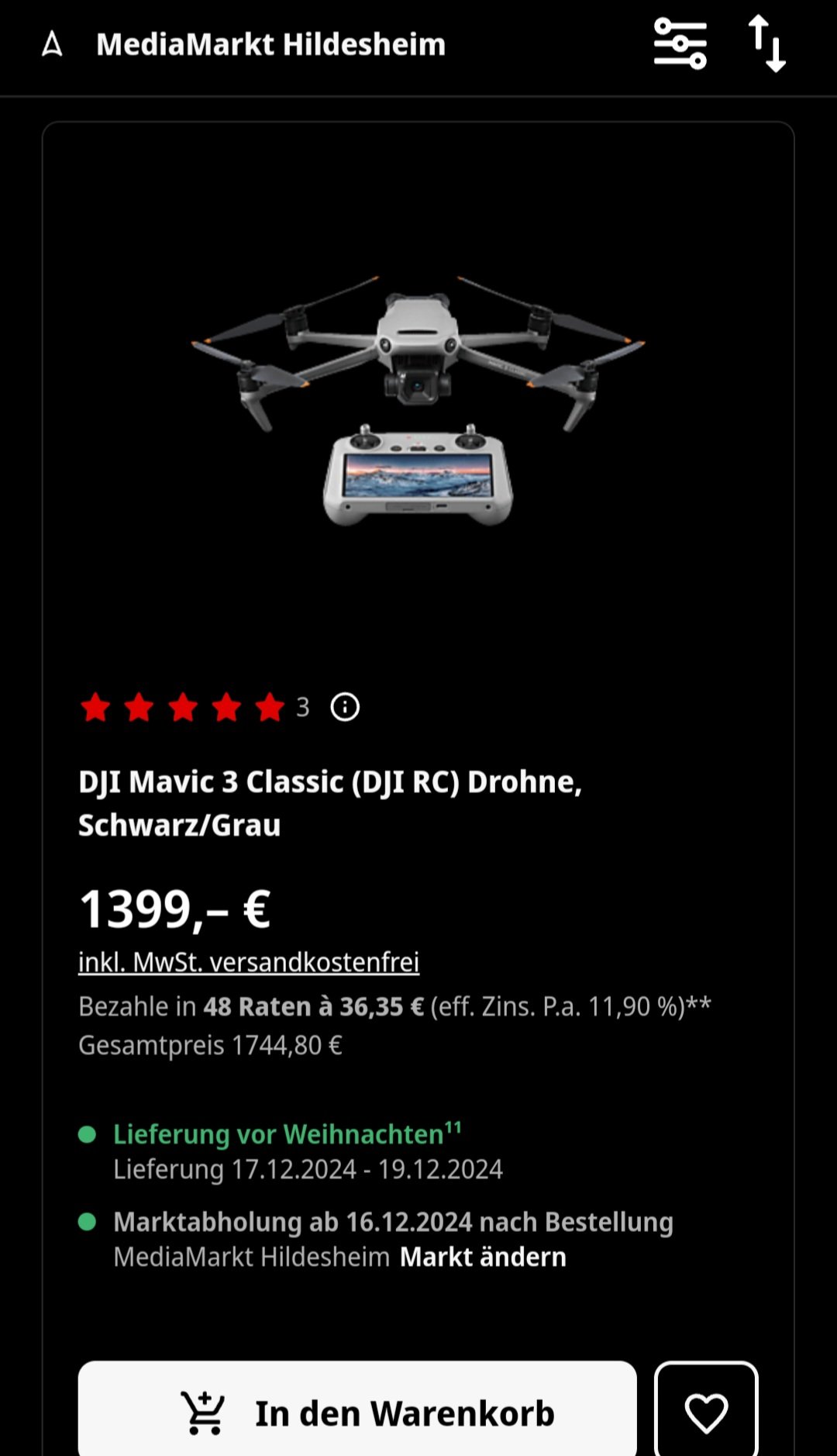
Task: Select Markt ändern to change store
Action: click(483, 1257)
